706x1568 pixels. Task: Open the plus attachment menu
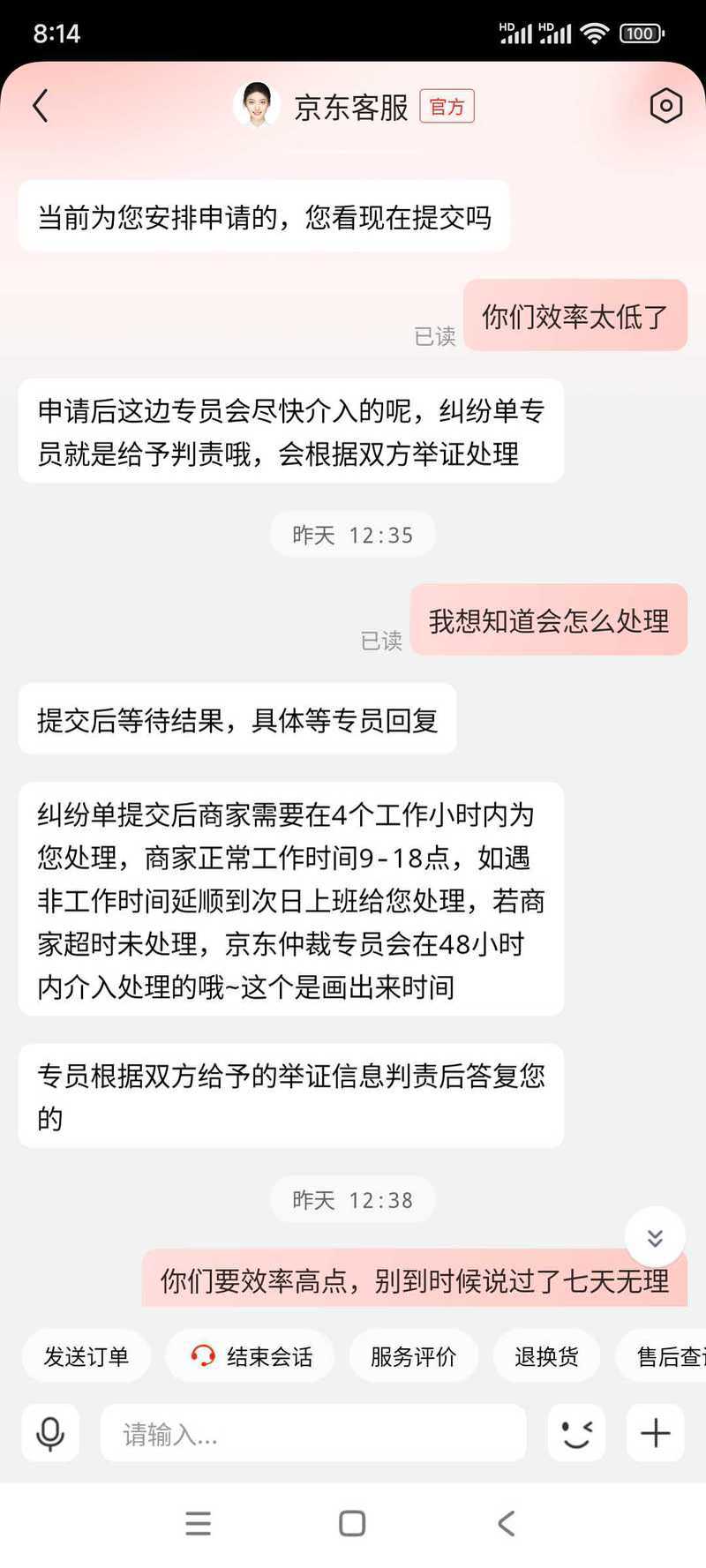point(655,1434)
